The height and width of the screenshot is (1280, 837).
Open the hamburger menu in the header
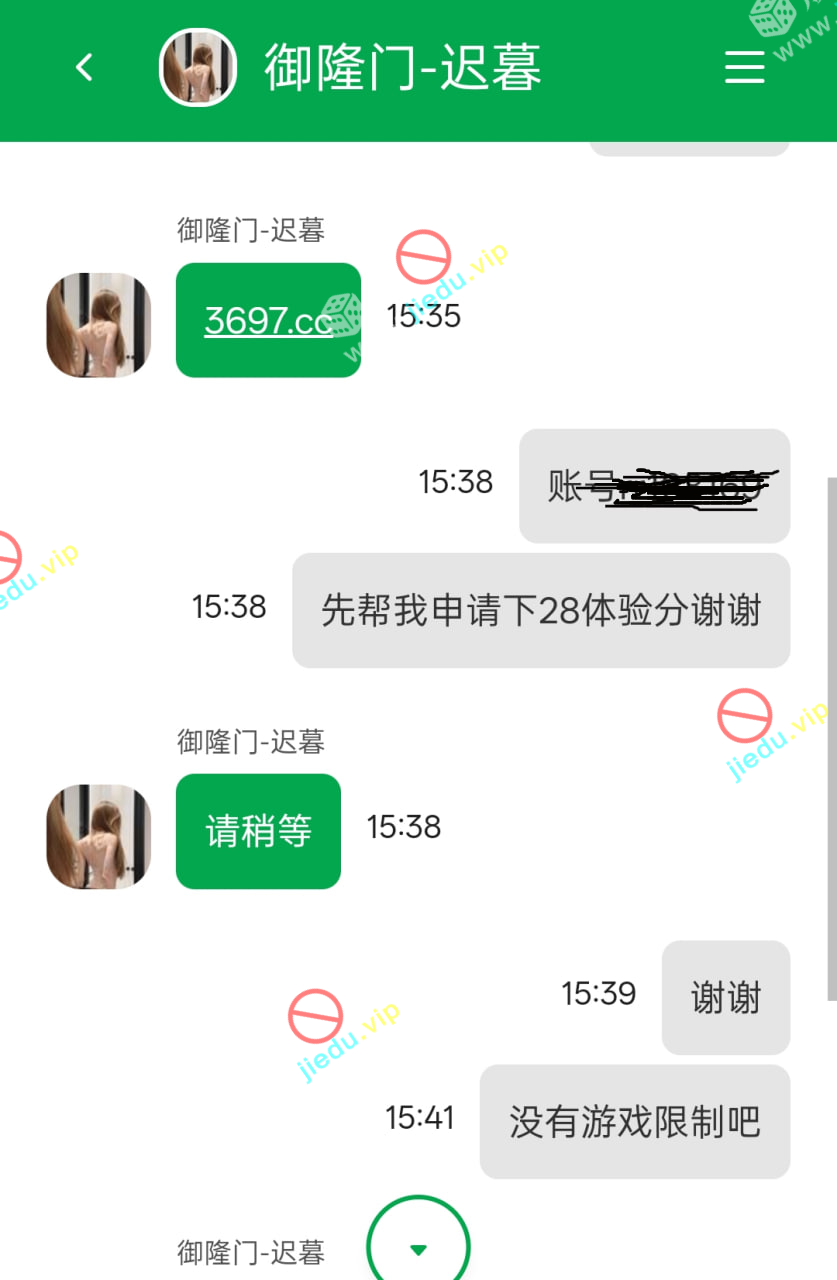click(x=744, y=67)
